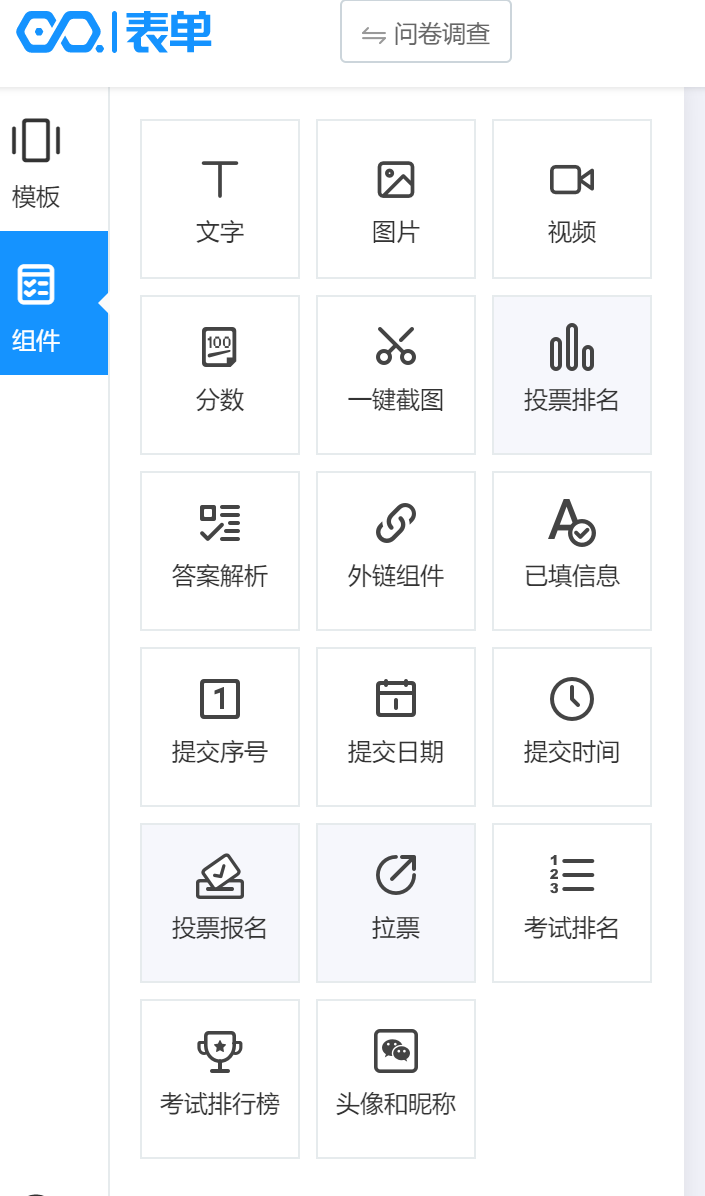
Task: Add the 拉票 component
Action: tap(396, 903)
